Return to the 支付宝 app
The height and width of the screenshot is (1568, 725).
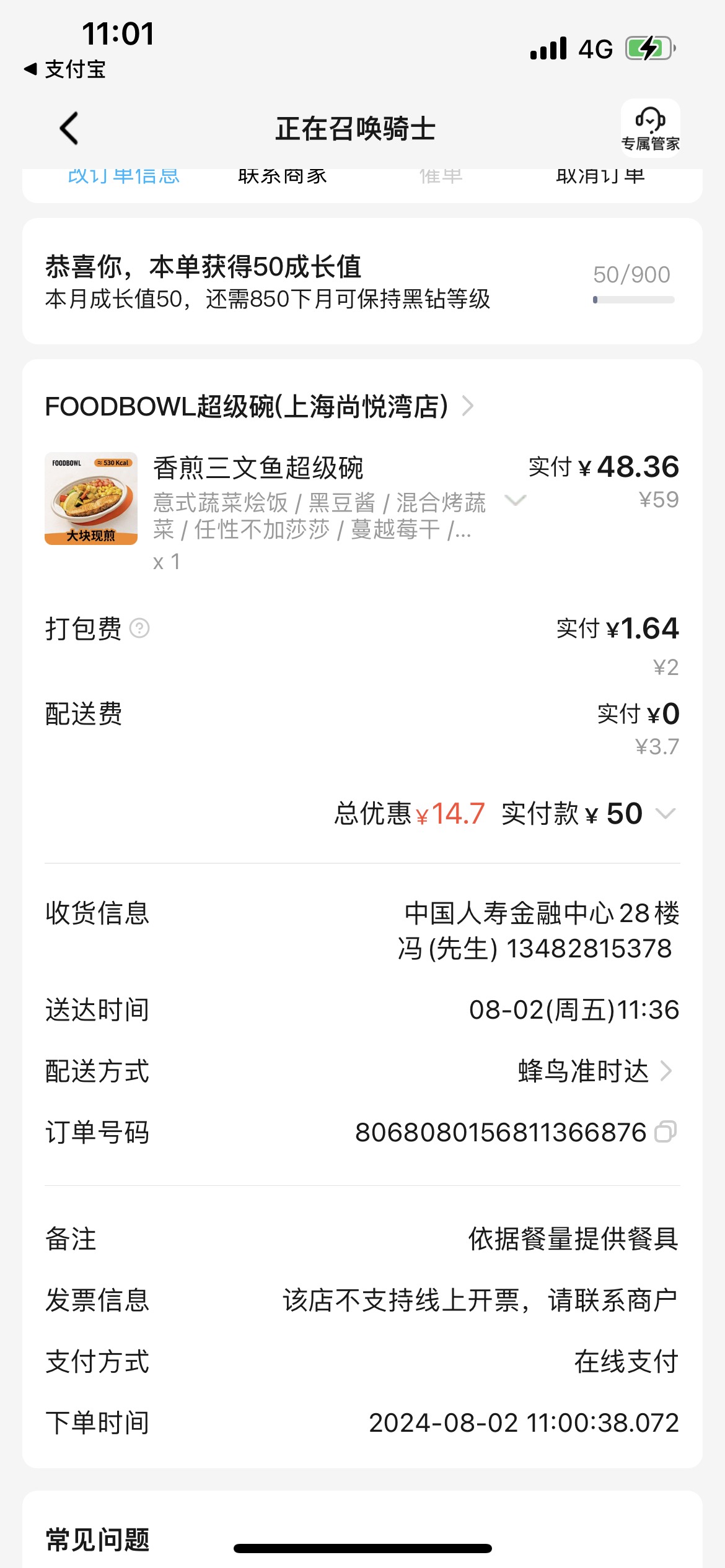pyautogui.click(x=65, y=69)
